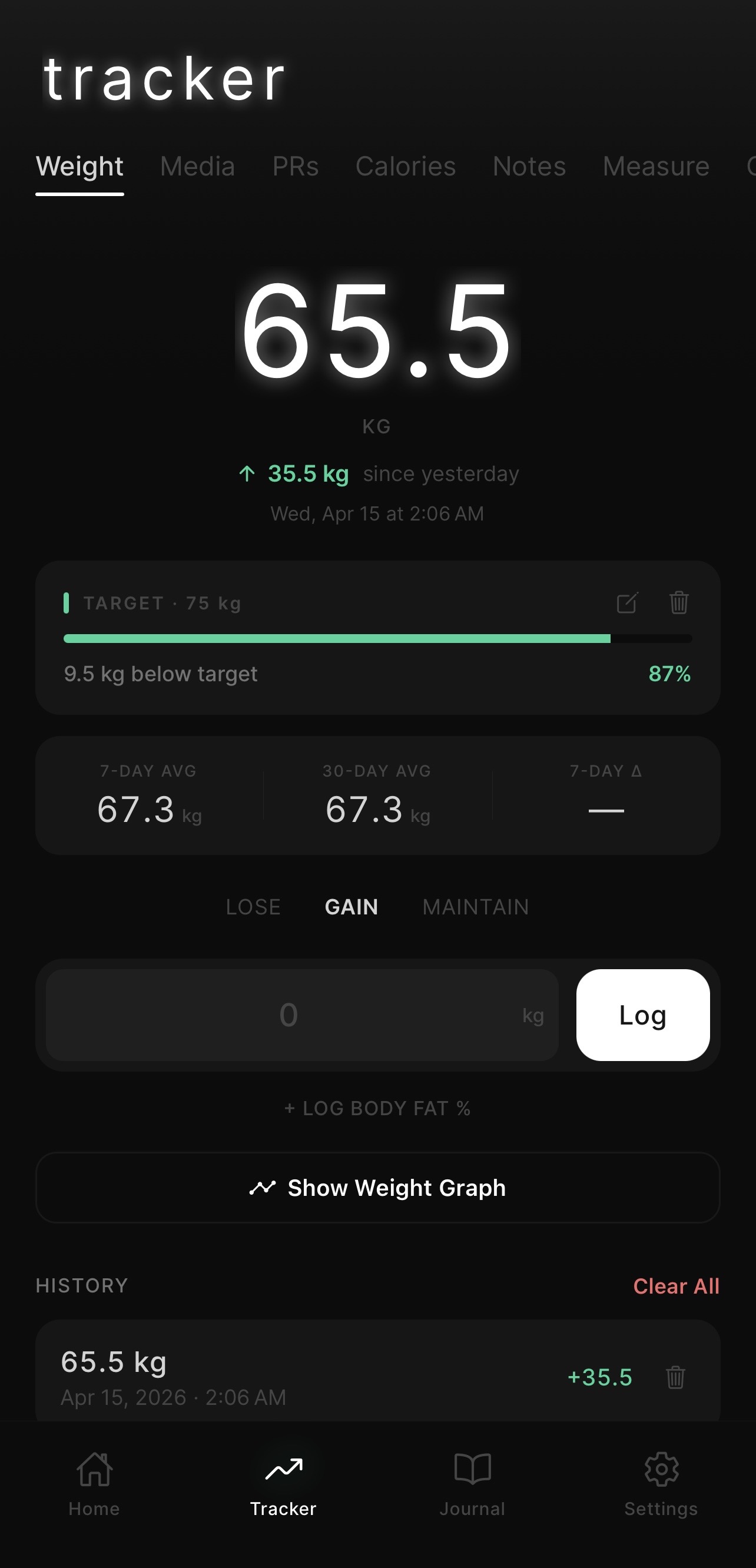Image resolution: width=756 pixels, height=1568 pixels.
Task: Select the MAINTAIN goal mode
Action: [x=475, y=907]
